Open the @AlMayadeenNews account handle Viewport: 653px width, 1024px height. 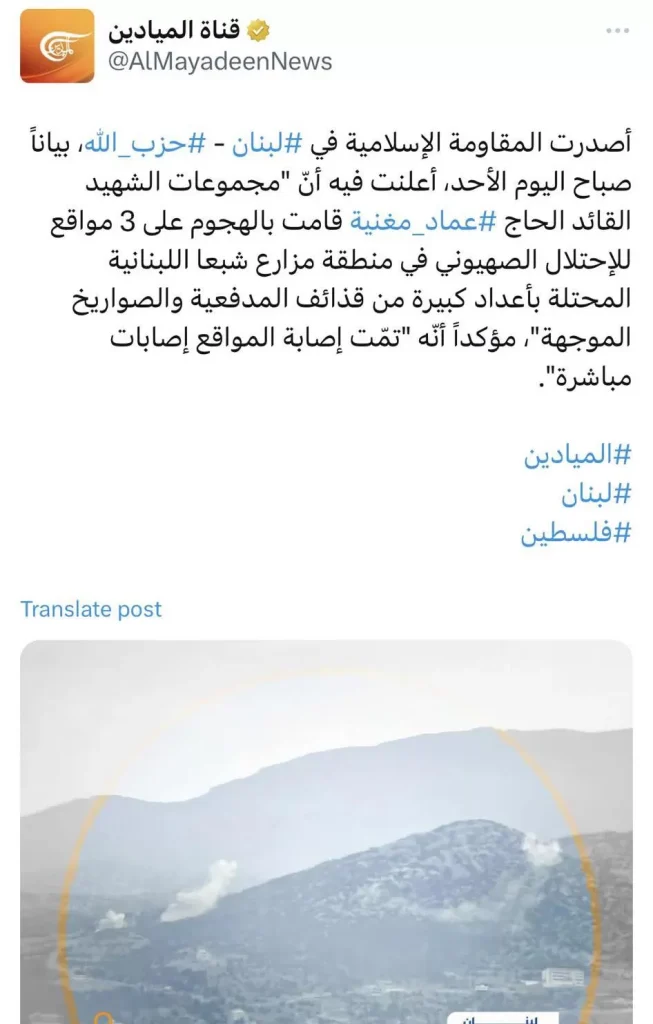coord(220,62)
